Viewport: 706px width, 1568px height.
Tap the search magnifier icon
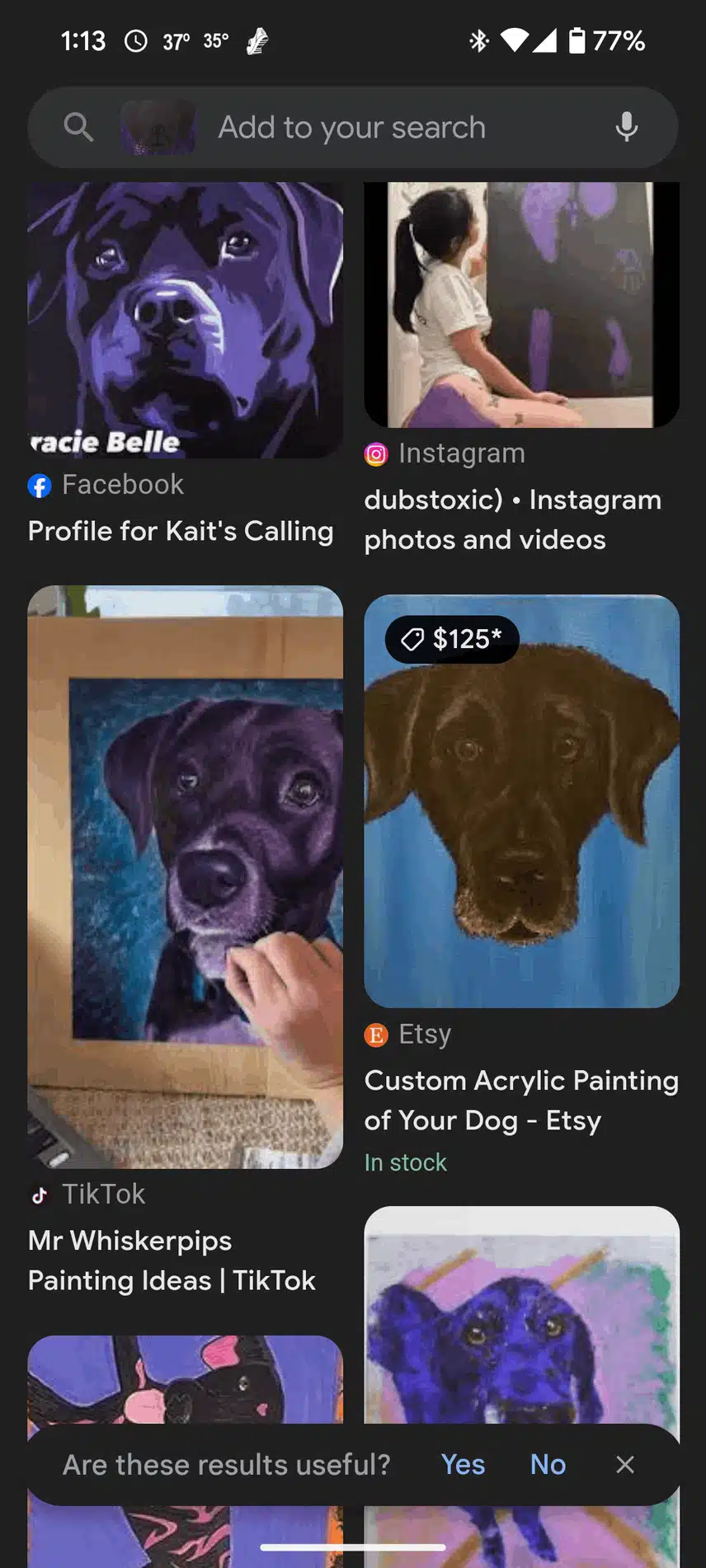tap(78, 127)
